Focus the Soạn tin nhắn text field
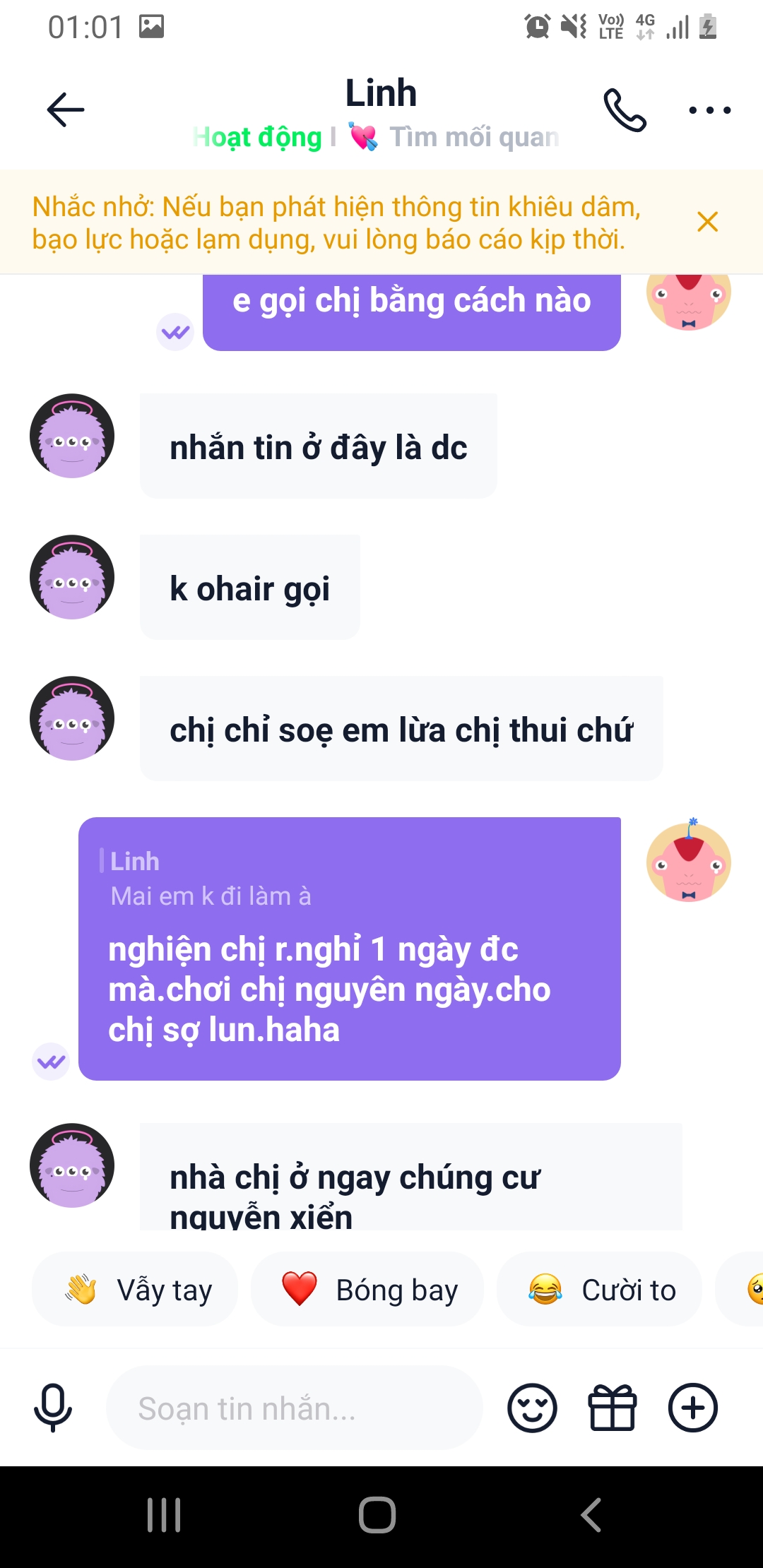This screenshot has width=763, height=1568. tap(294, 1408)
